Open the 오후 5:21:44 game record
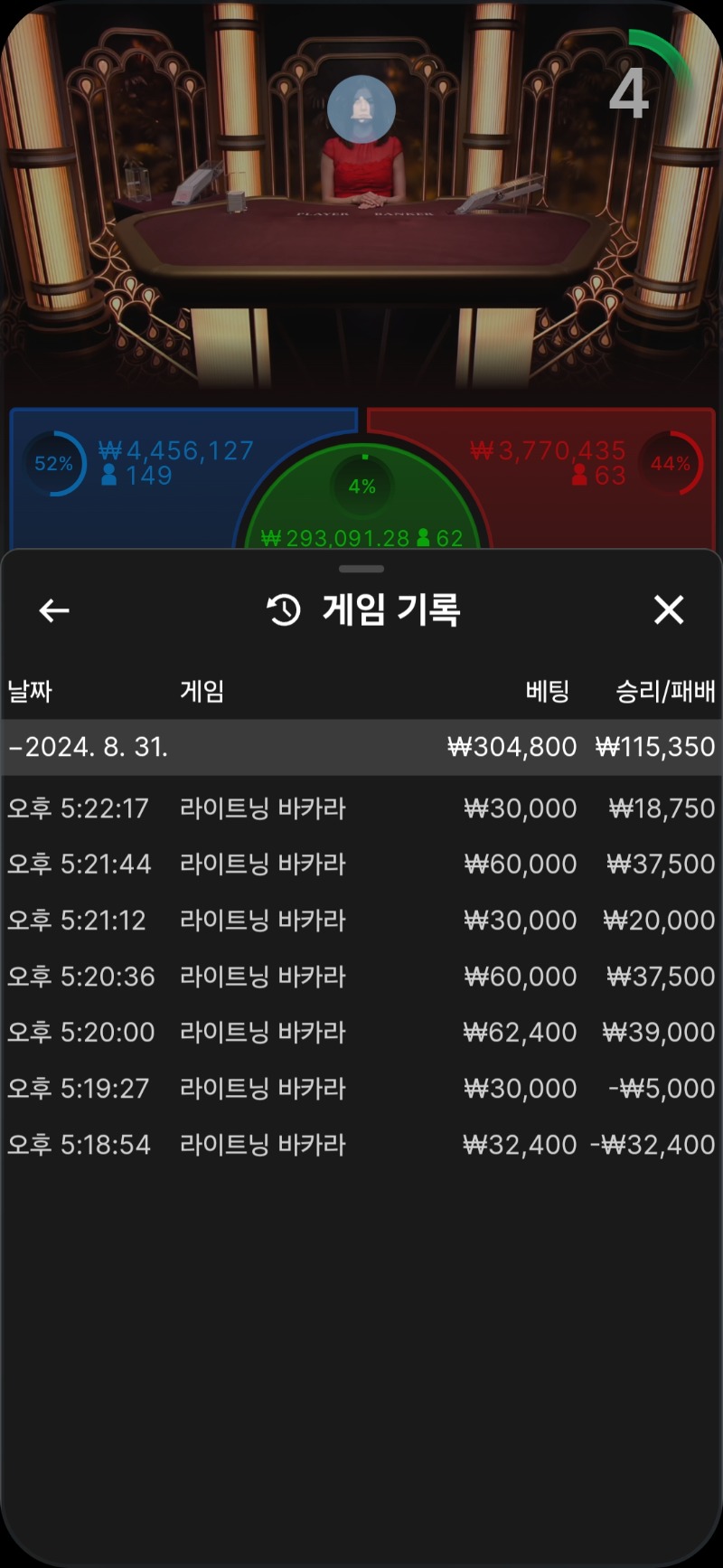The height and width of the screenshot is (1568, 723). pos(361,864)
